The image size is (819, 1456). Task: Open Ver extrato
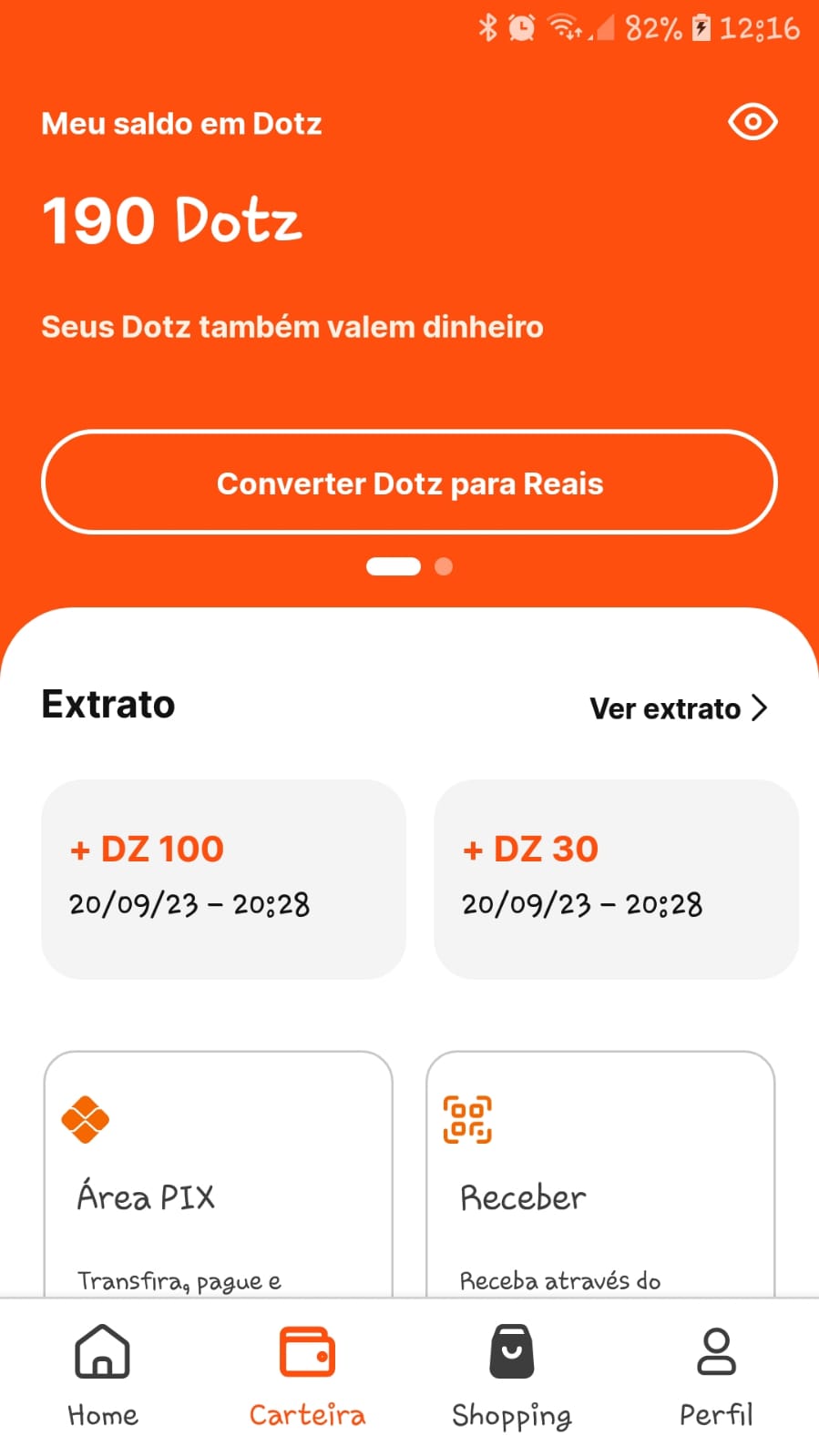pos(679,708)
